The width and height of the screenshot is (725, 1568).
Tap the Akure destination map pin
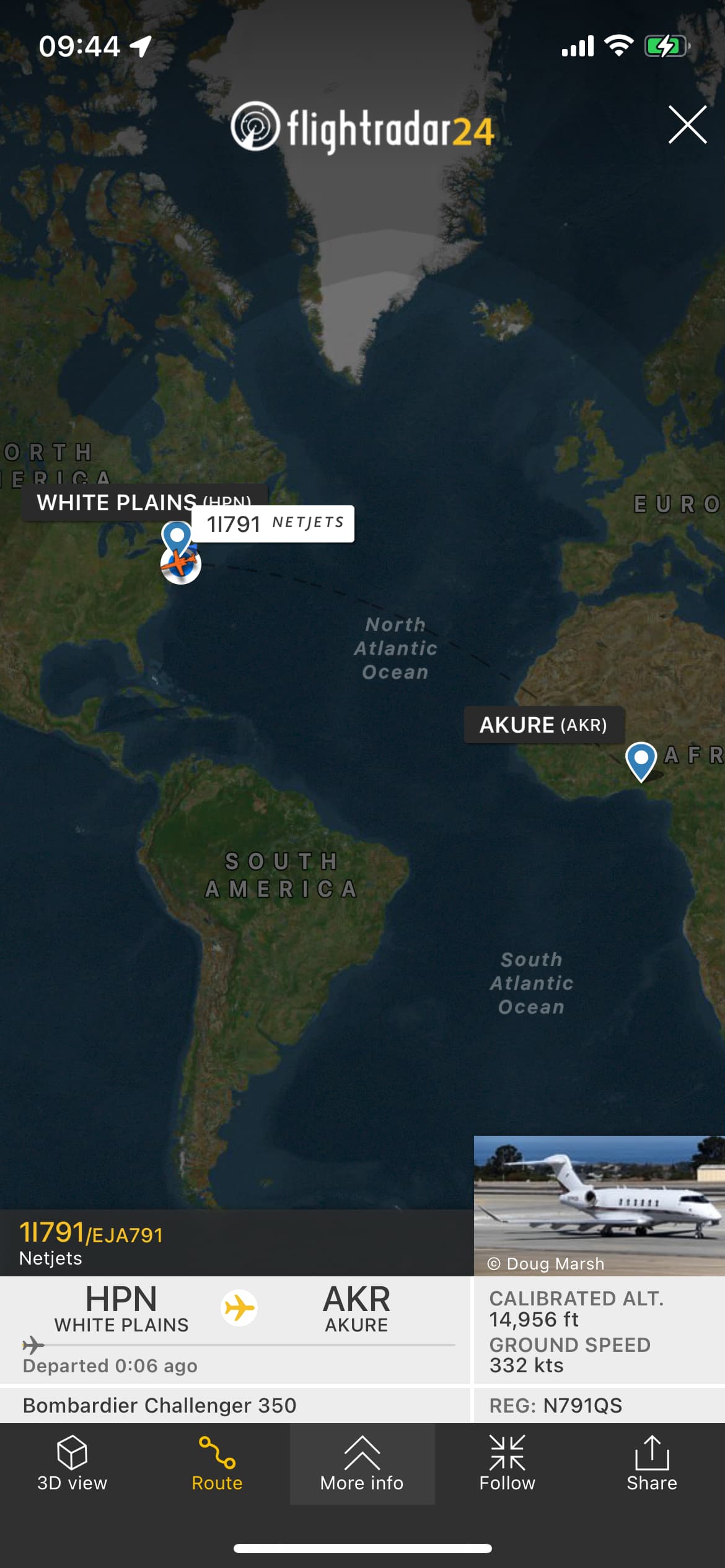[641, 759]
